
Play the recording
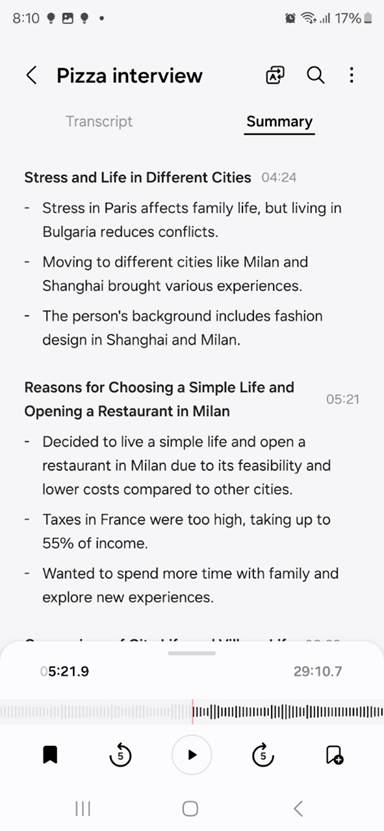tap(192, 754)
